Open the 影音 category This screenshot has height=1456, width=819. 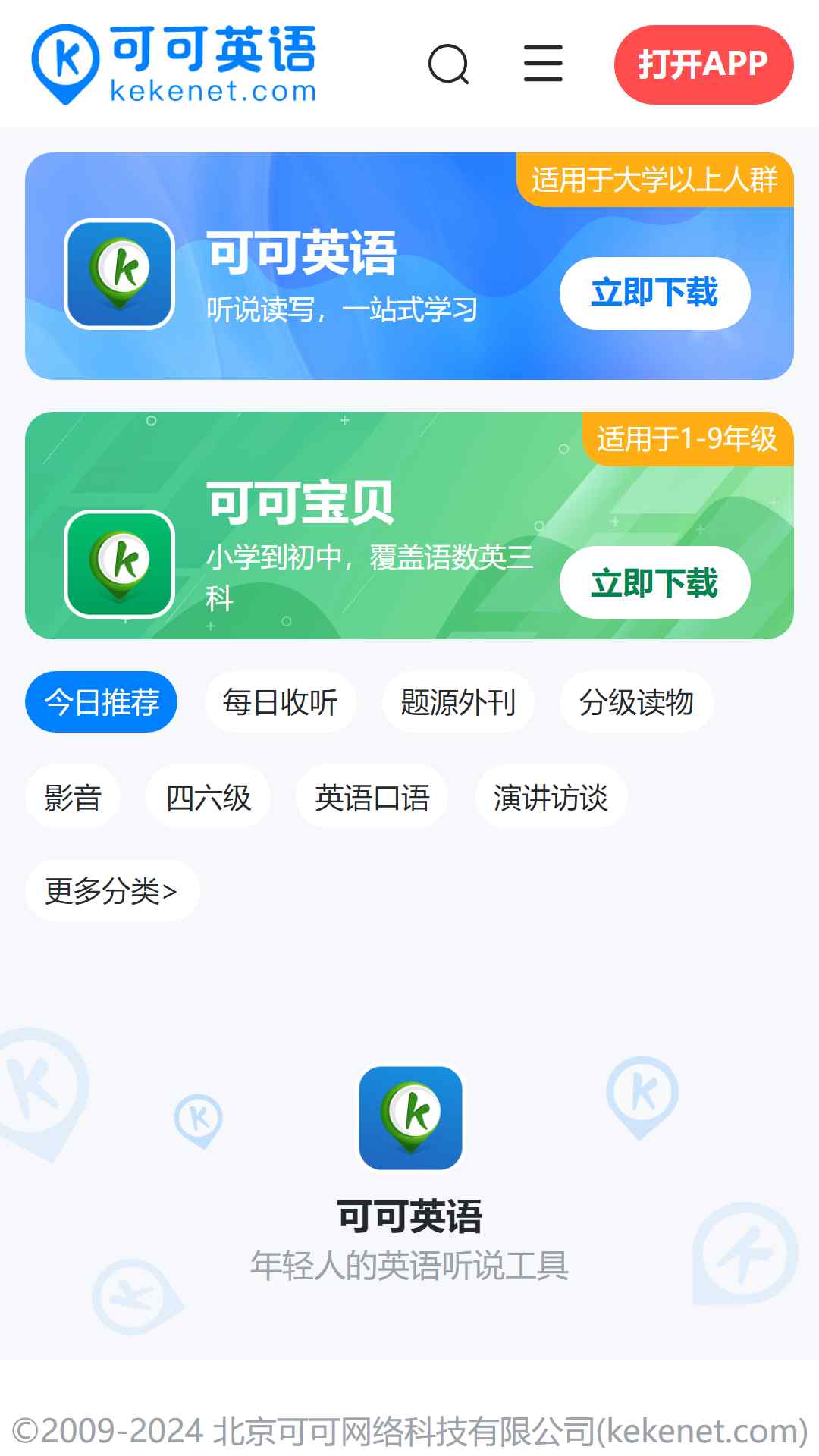coord(73,798)
